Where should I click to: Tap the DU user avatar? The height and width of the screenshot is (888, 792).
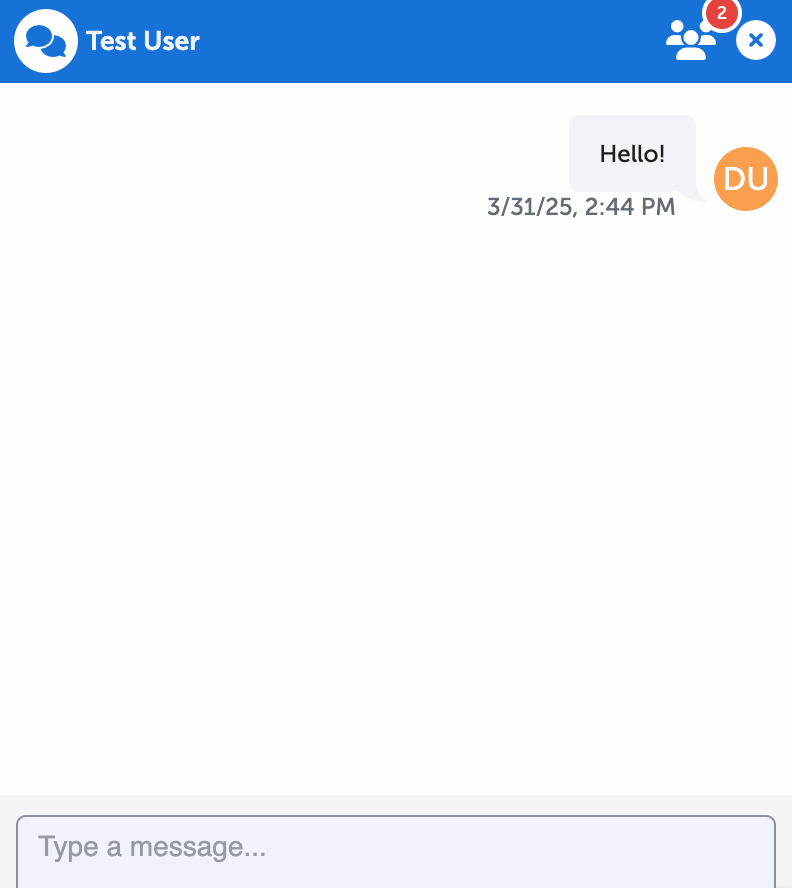click(746, 179)
